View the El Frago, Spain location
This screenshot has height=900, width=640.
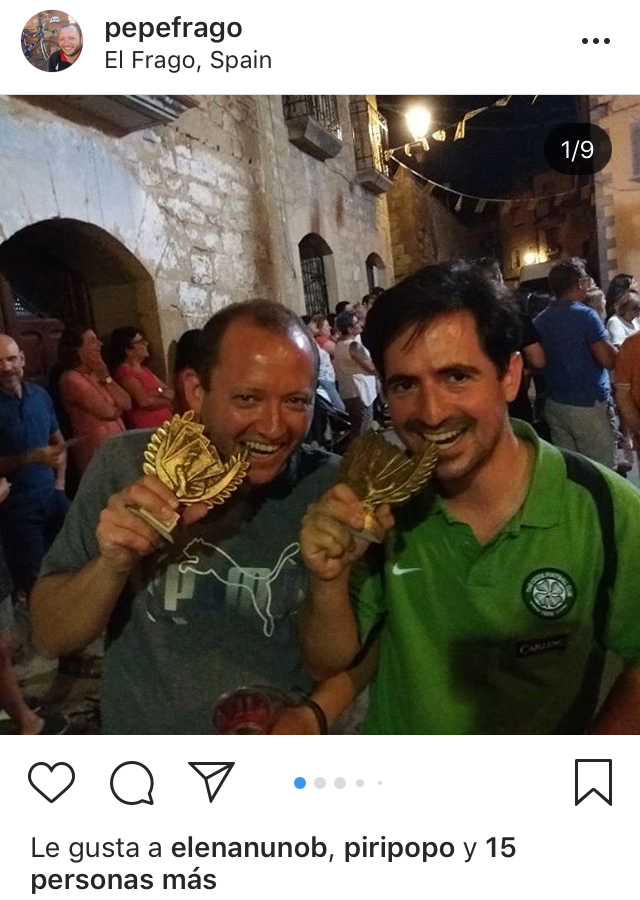click(x=188, y=60)
